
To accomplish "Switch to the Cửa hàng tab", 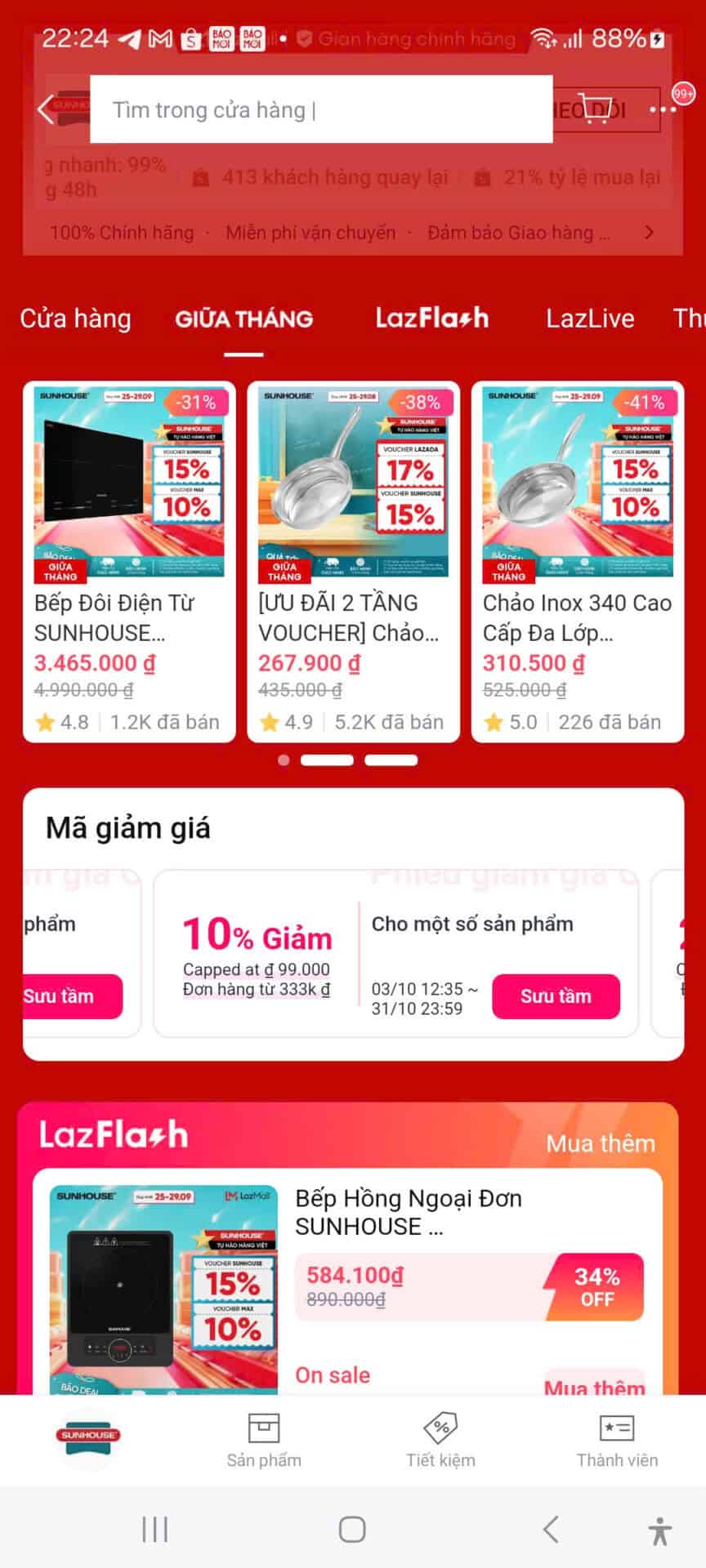I will pos(75,318).
